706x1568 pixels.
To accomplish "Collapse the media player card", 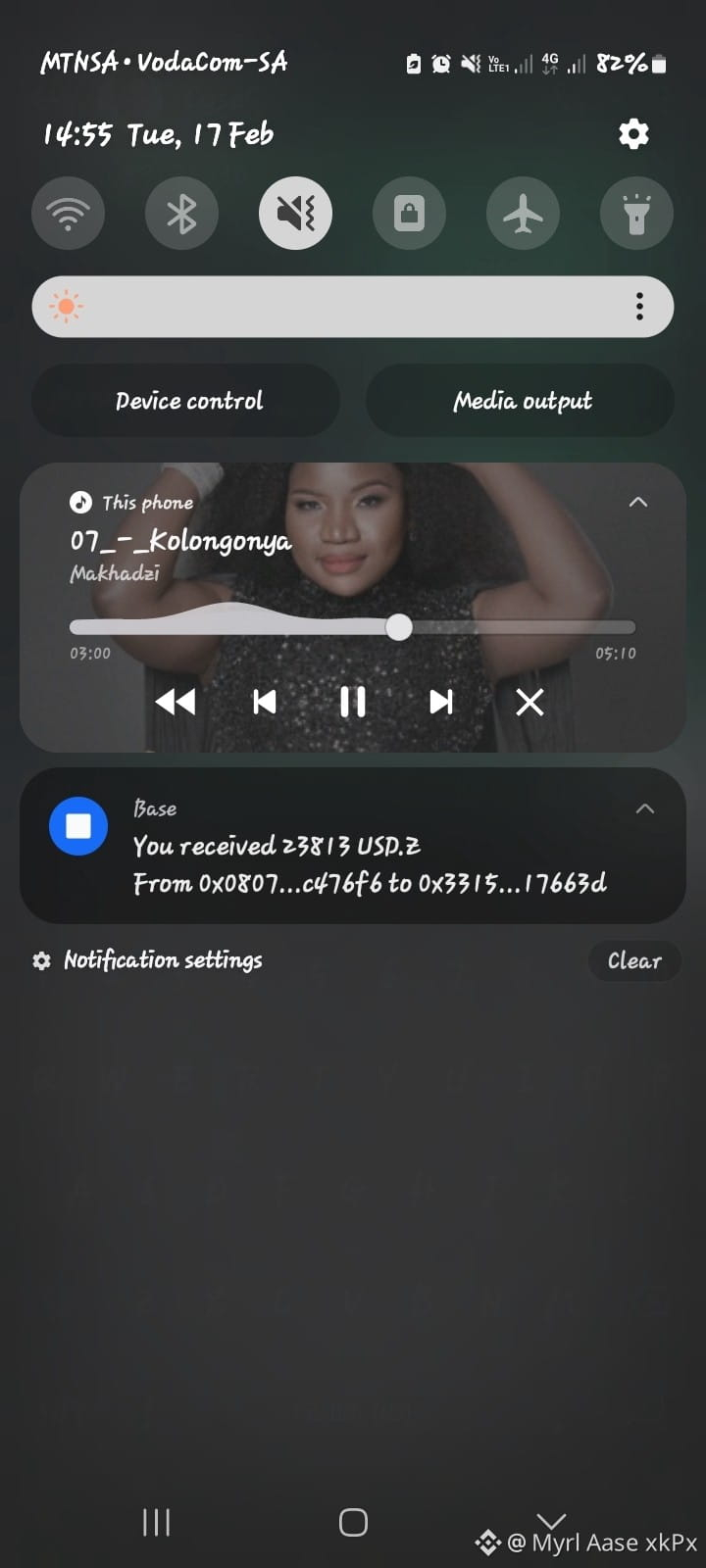I will (638, 502).
